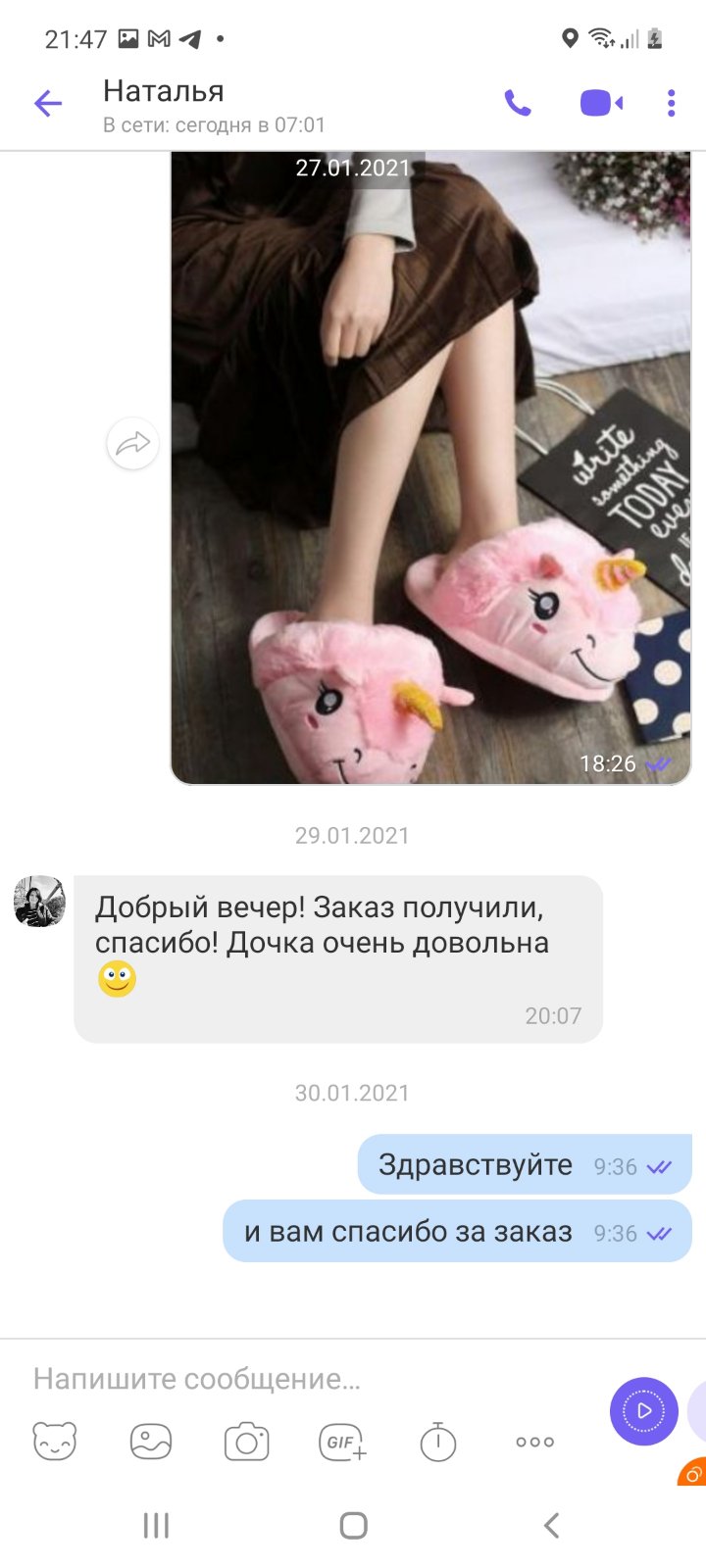
Task: Tap the purple record video message button
Action: (644, 1411)
